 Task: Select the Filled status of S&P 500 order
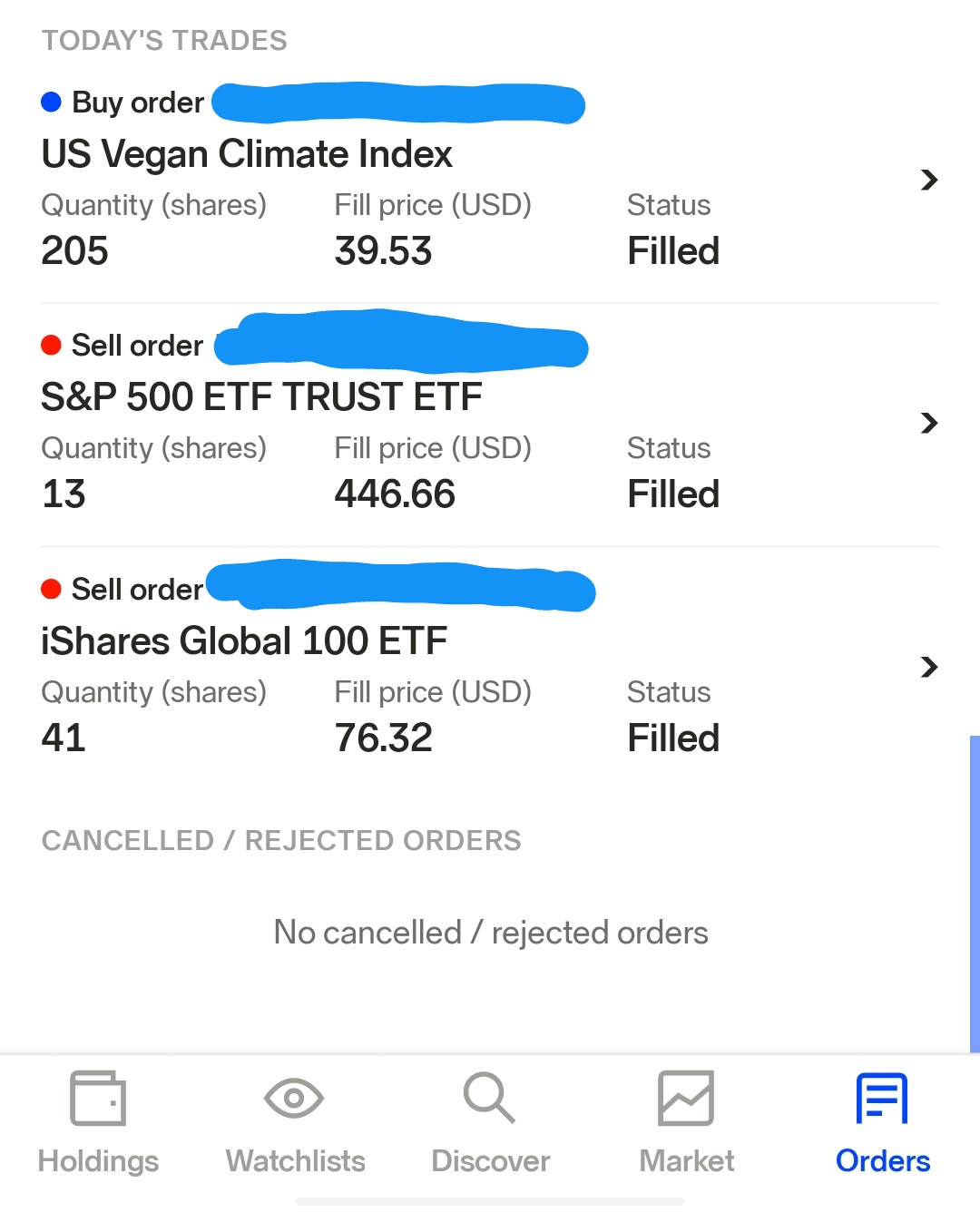(672, 494)
